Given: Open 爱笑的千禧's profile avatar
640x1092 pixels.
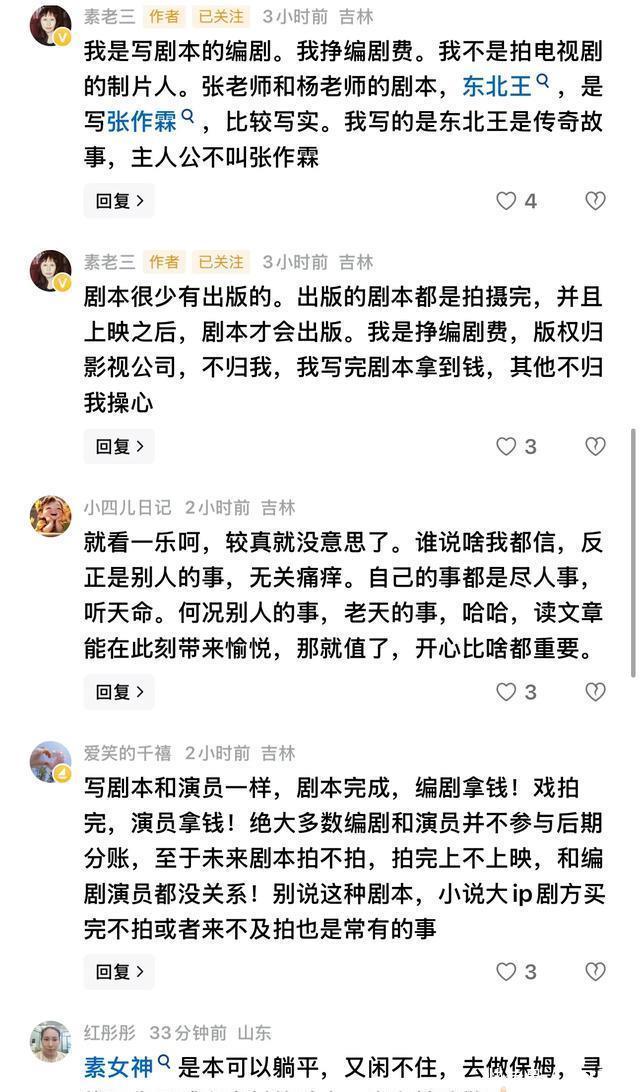Looking at the screenshot, I should tap(50, 761).
